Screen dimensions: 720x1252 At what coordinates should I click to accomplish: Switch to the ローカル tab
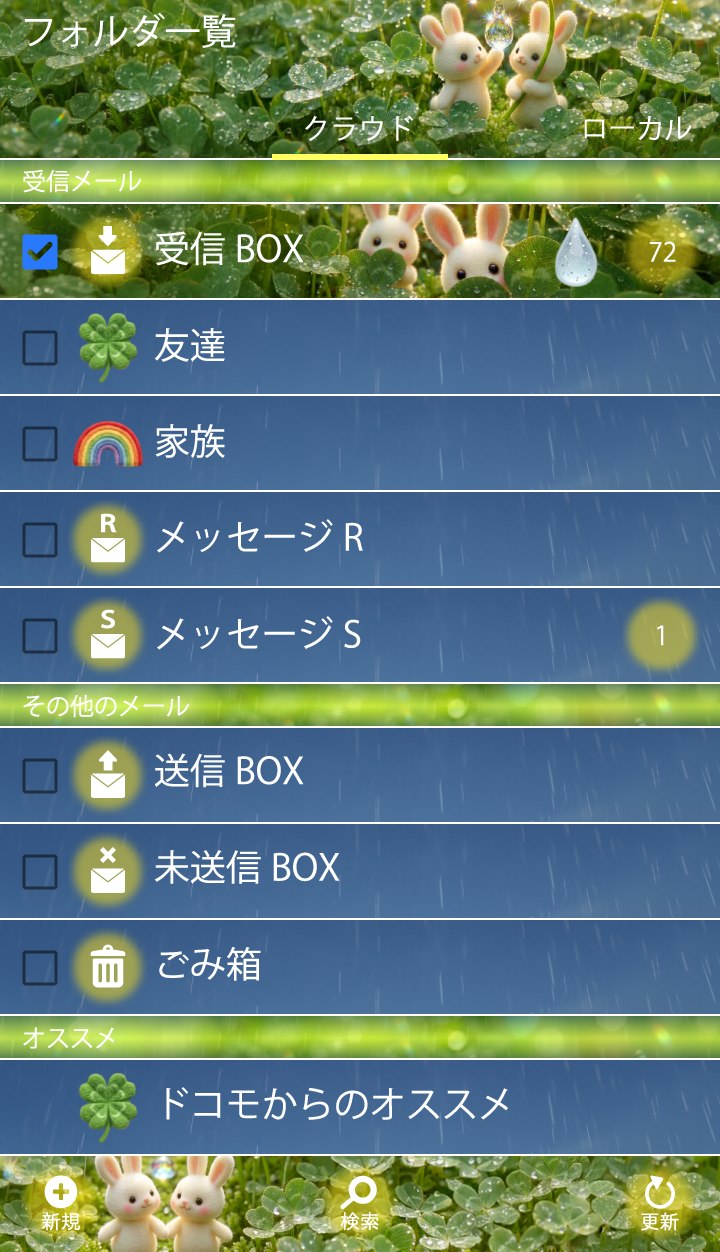pos(636,128)
